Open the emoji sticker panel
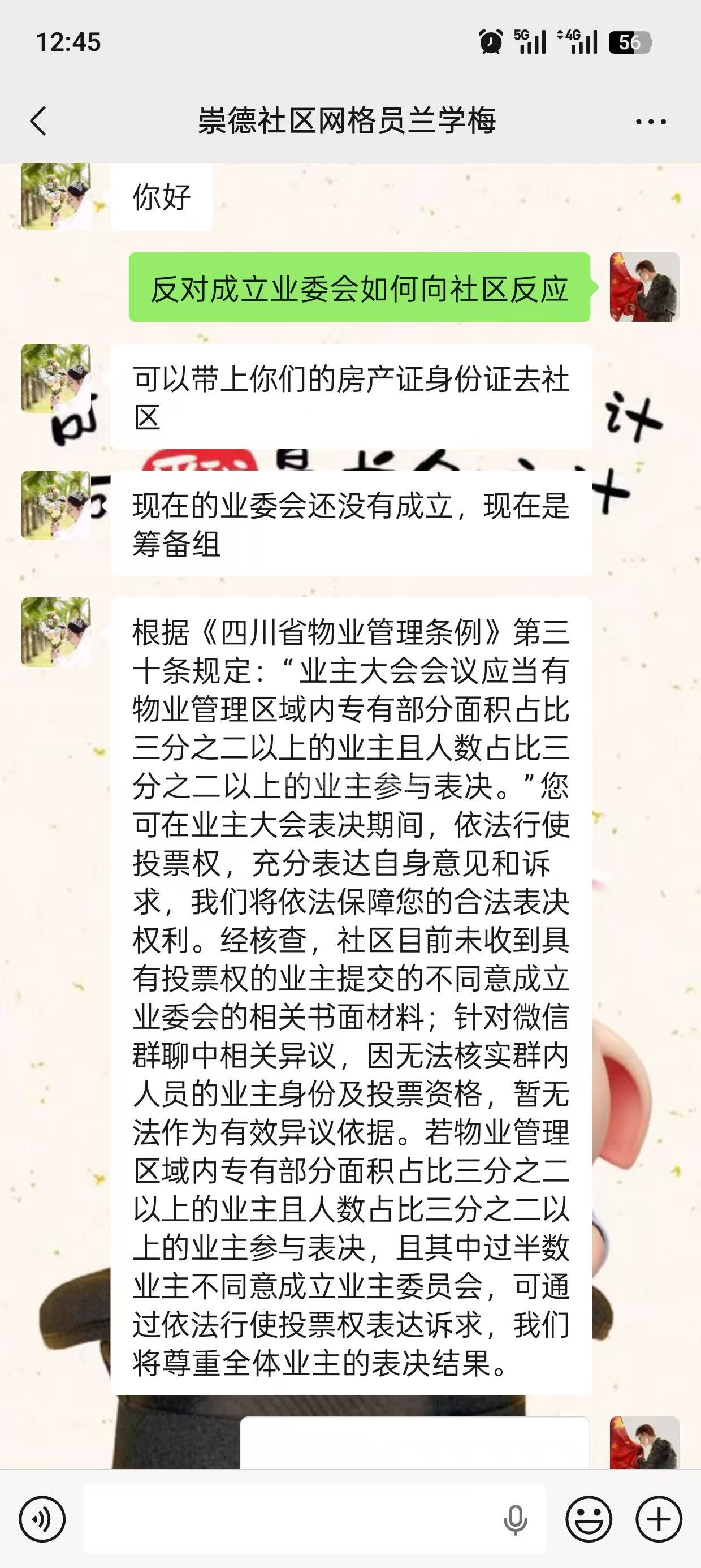Image resolution: width=701 pixels, height=1568 pixels. (589, 1519)
